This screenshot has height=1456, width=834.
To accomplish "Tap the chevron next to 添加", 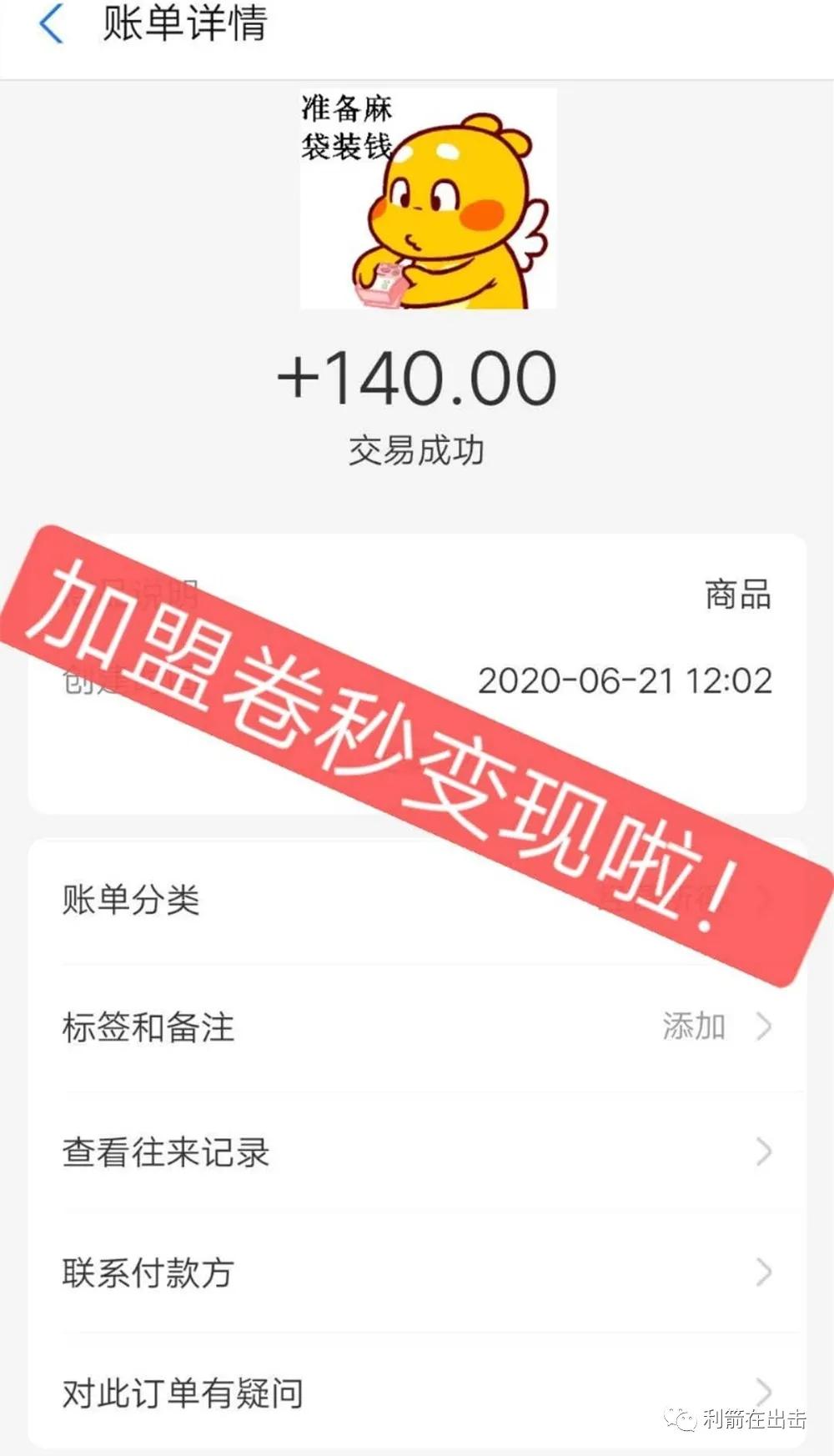I will pos(764,1027).
